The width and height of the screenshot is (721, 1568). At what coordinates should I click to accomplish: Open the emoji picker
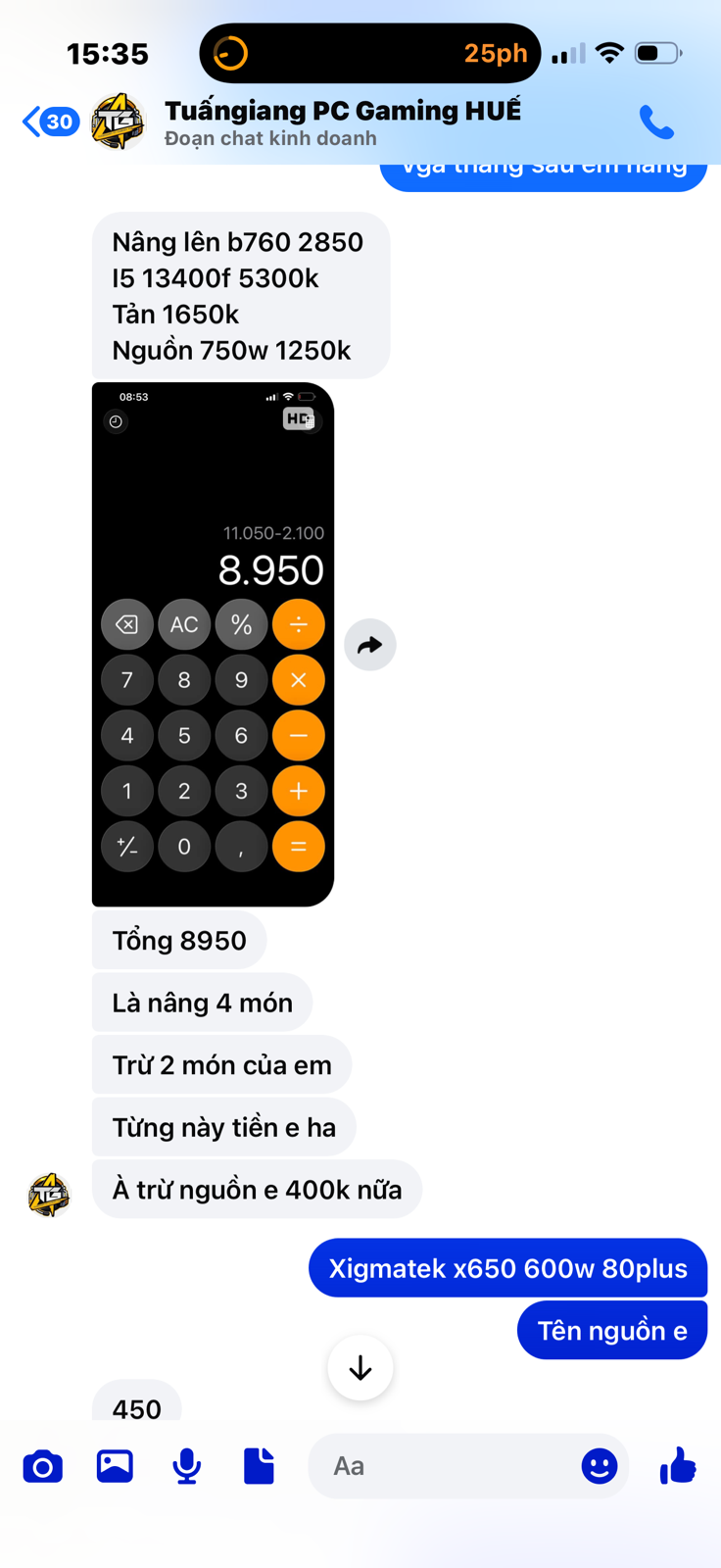600,1466
